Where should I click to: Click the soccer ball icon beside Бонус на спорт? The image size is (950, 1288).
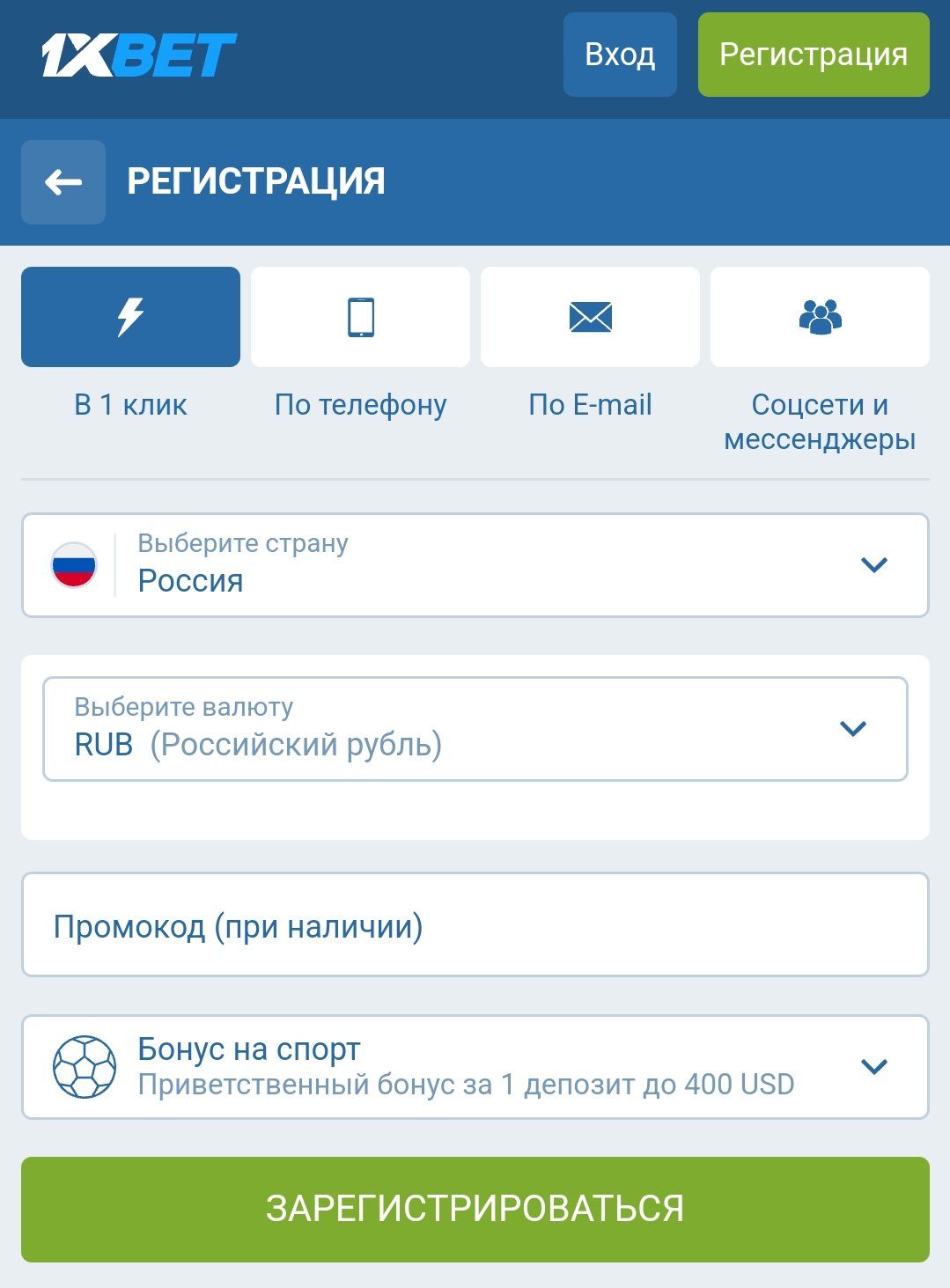(85, 1065)
